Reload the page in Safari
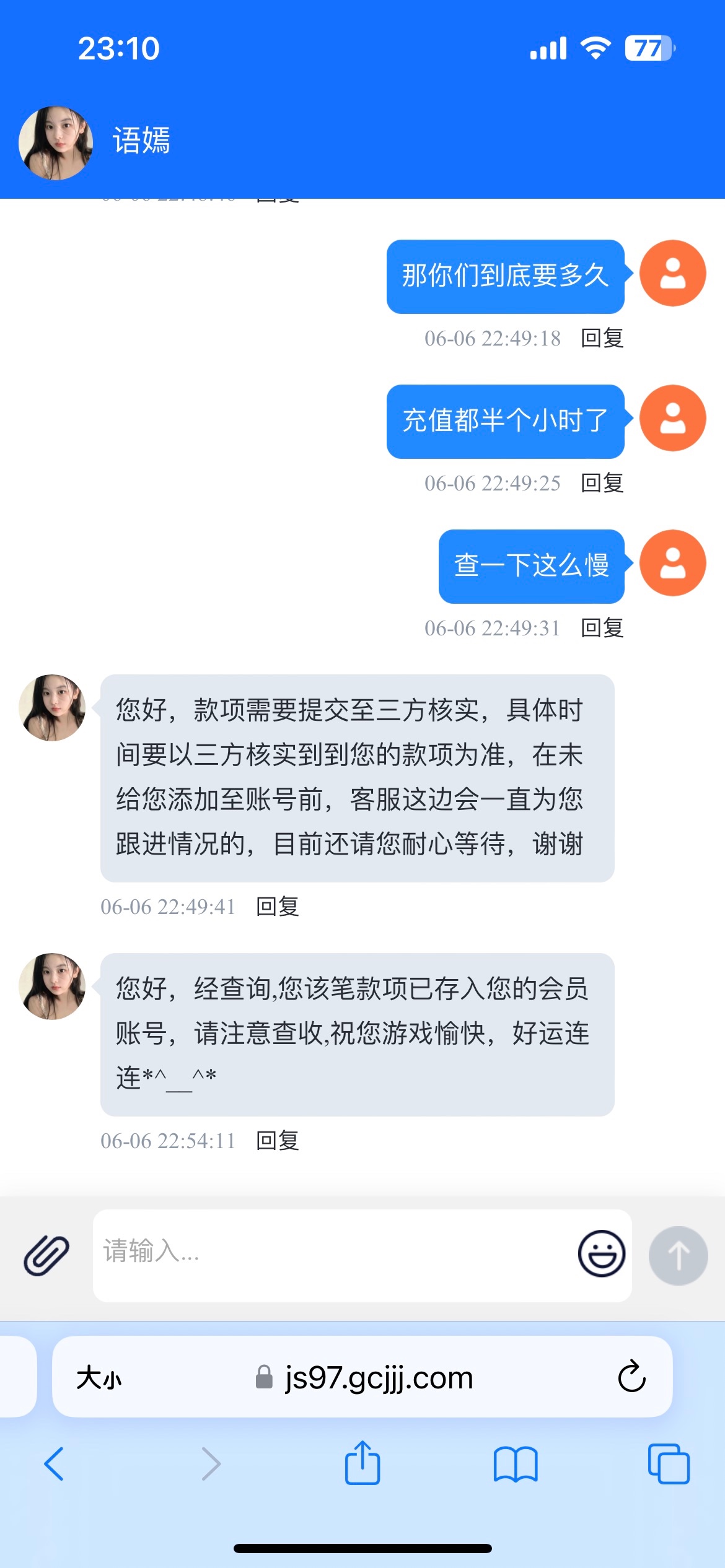Image resolution: width=725 pixels, height=1568 pixels. coord(631,1377)
